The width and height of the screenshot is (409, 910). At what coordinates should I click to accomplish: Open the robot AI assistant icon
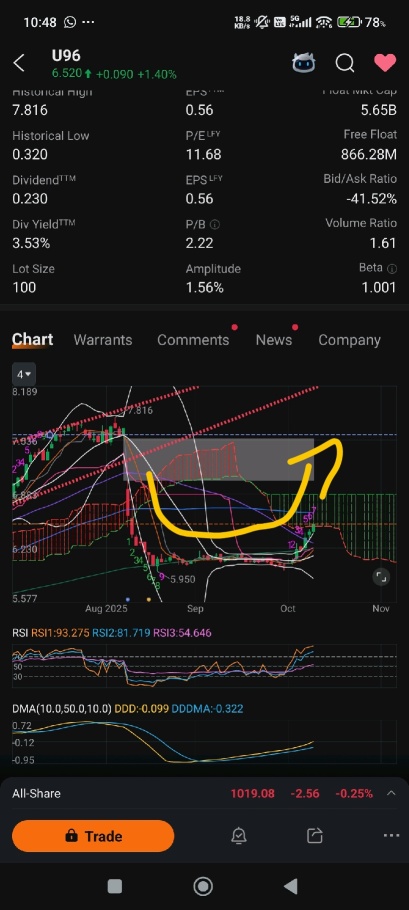pyautogui.click(x=303, y=63)
